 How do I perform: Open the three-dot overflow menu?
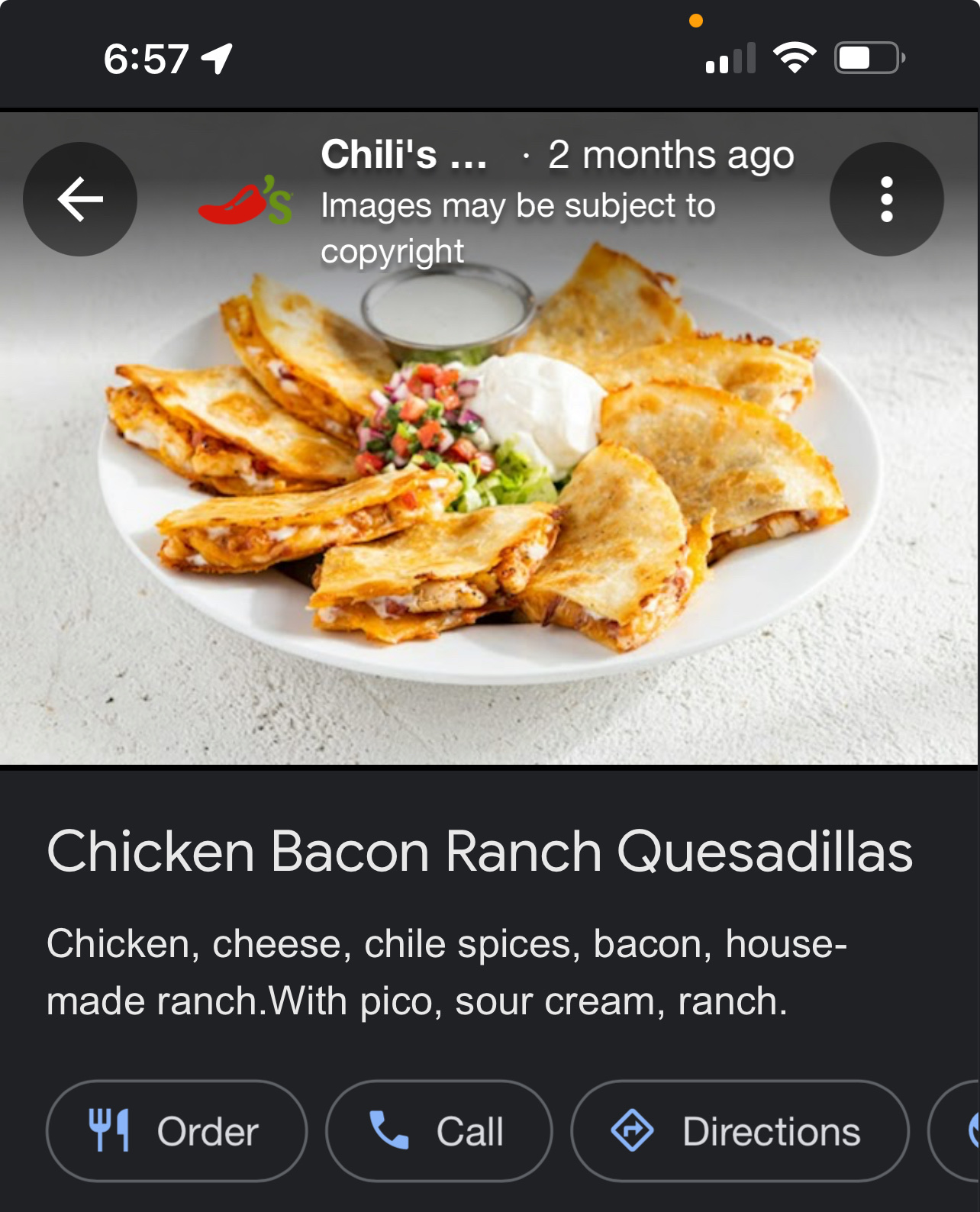point(886,199)
